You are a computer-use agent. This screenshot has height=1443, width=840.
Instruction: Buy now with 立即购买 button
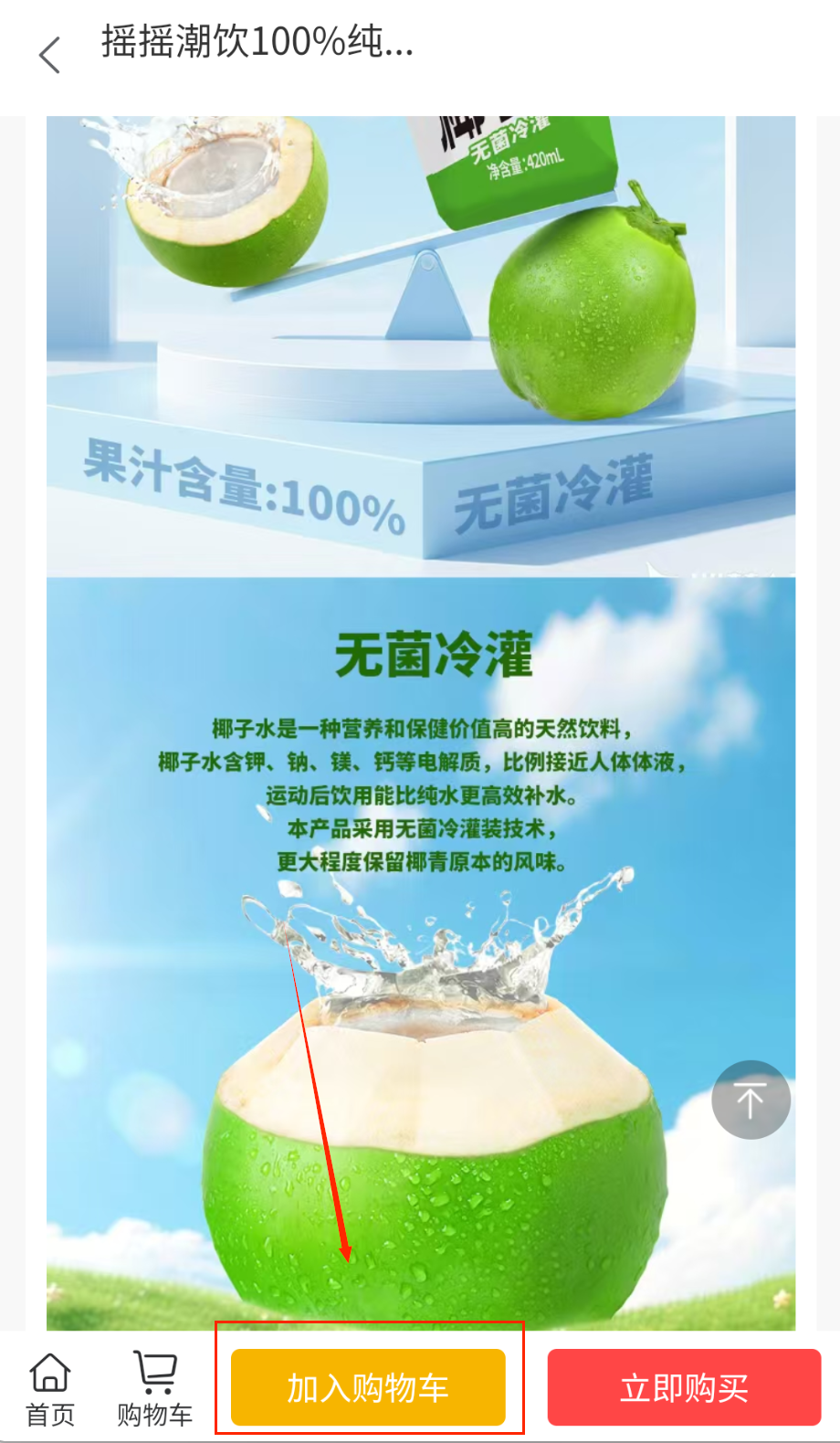pyautogui.click(x=684, y=1387)
